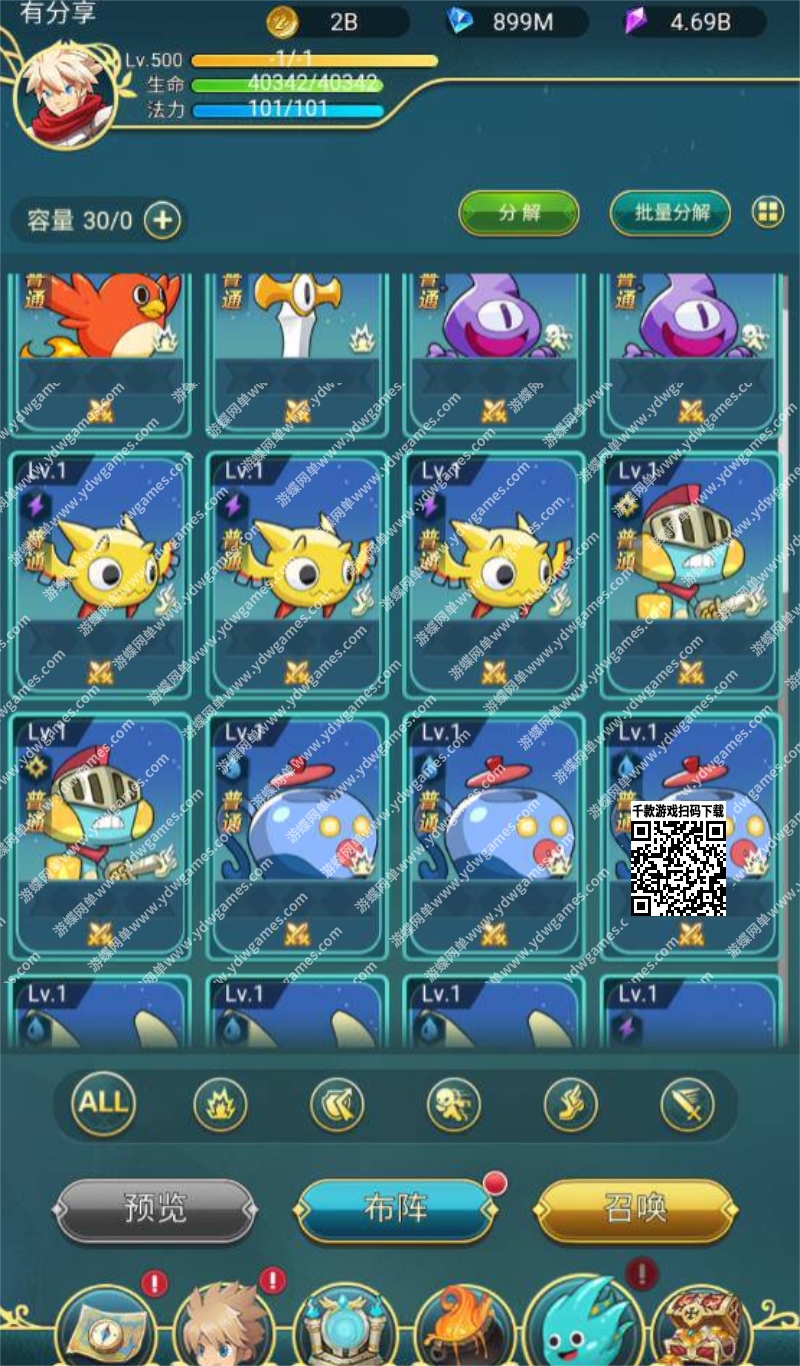Open the bonfire tab
The height and width of the screenshot is (1366, 800).
click(x=463, y=1325)
